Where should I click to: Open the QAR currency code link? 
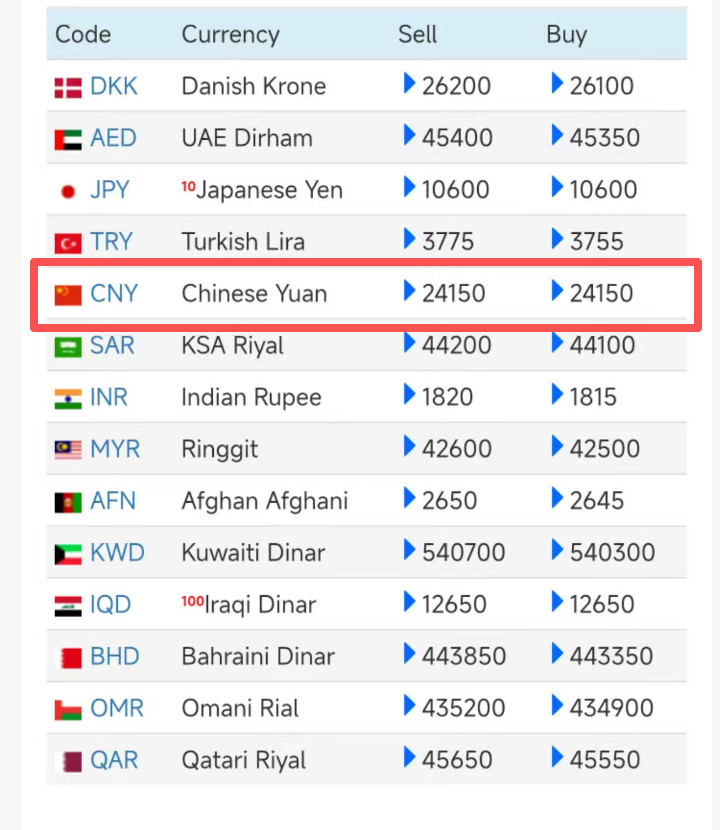114,760
